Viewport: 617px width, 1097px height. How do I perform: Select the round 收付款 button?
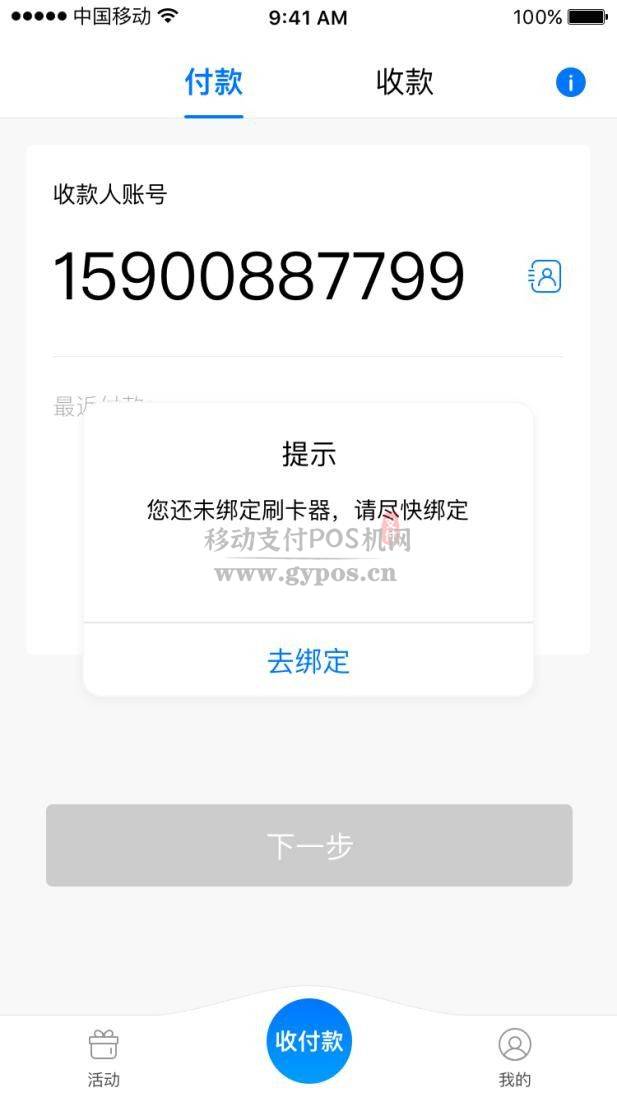point(308,1041)
